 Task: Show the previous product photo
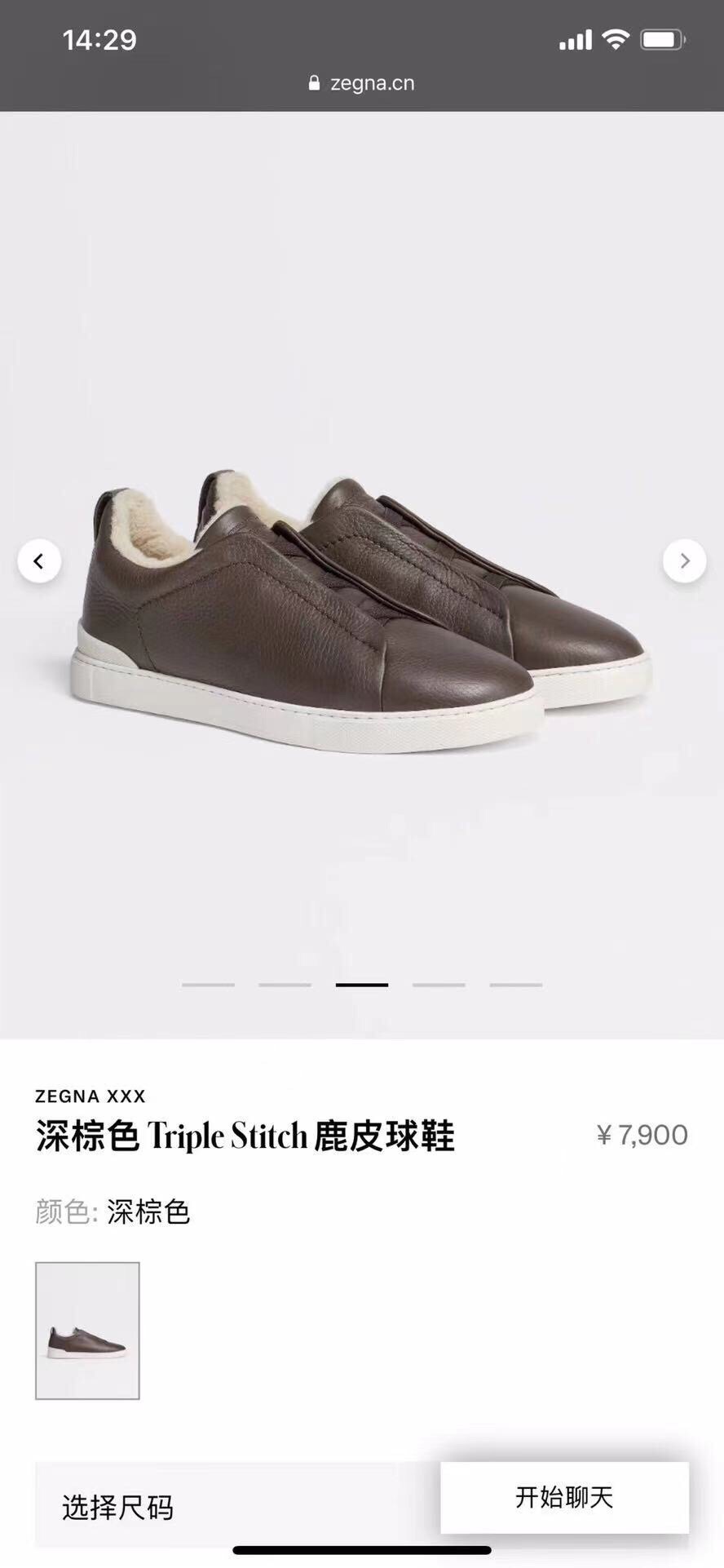point(39,561)
